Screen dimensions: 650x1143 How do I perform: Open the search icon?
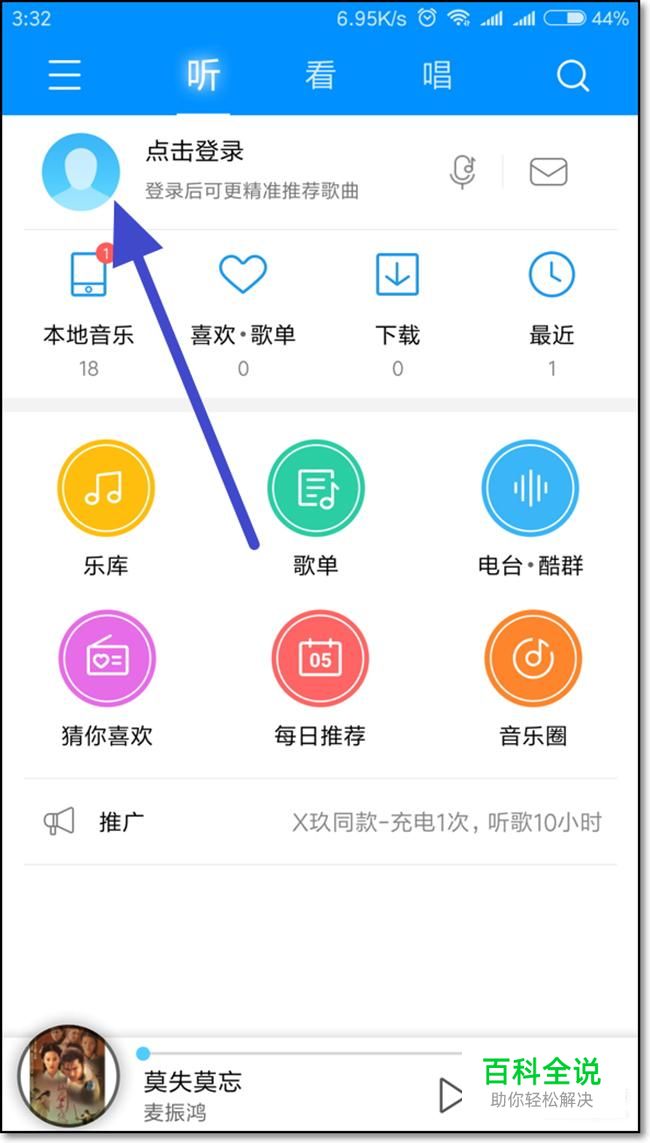point(573,76)
